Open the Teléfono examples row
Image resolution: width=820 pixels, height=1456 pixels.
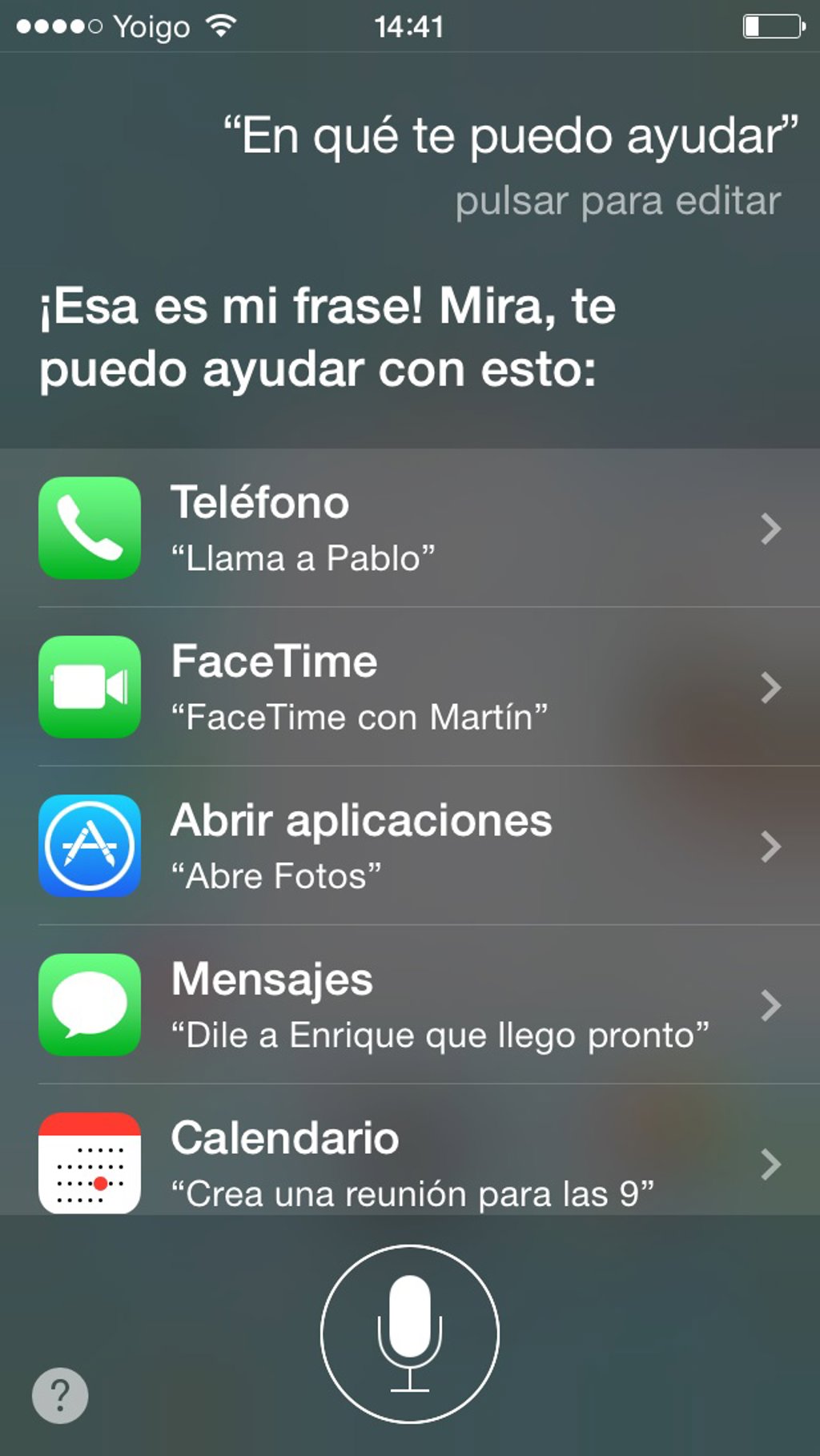[x=410, y=528]
